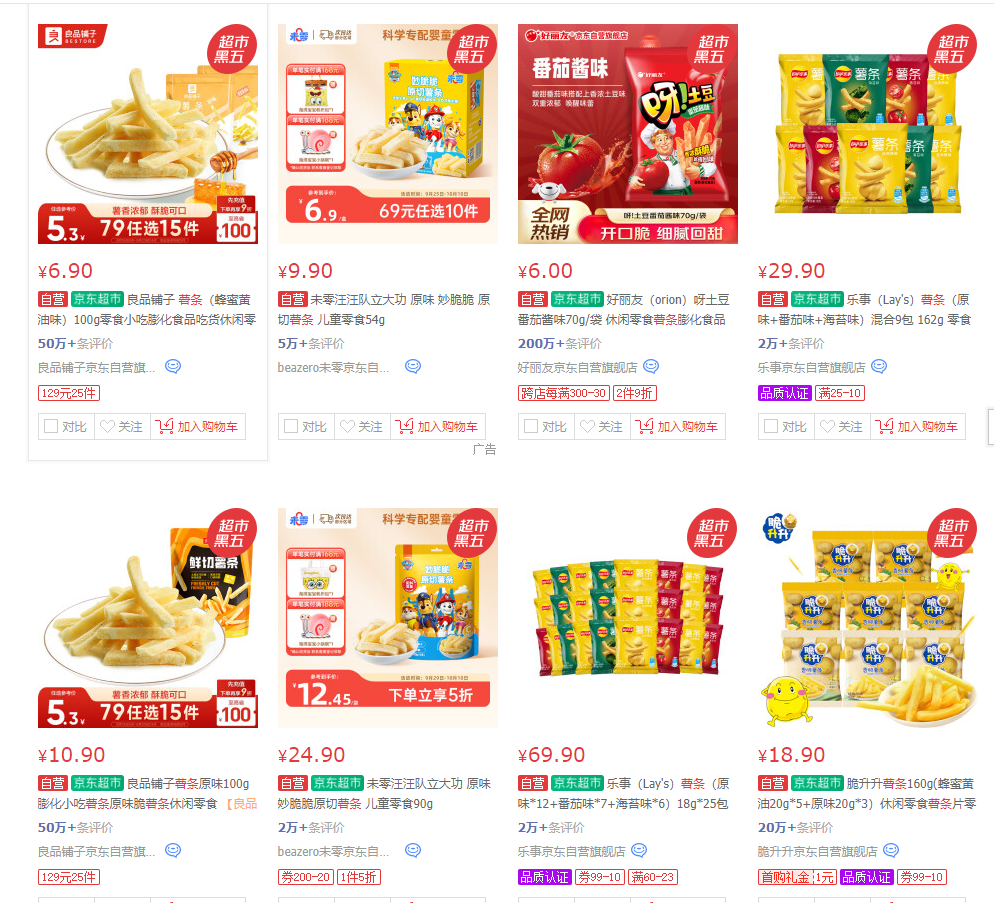Open the 未零汪汪队 54g fries product image
This screenshot has height=903, width=994.
pos(387,133)
